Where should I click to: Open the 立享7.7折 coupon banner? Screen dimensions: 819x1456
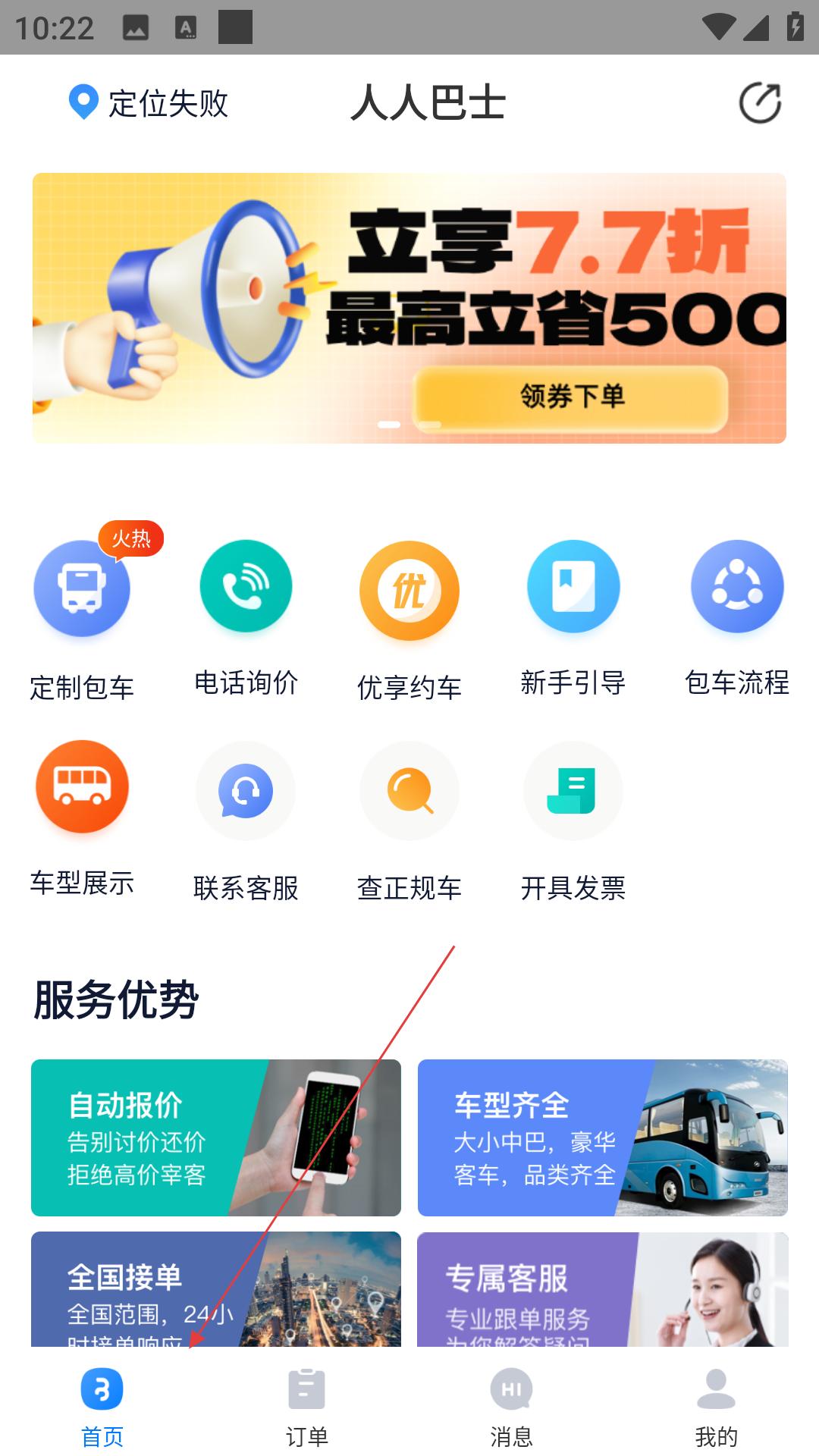[409, 308]
